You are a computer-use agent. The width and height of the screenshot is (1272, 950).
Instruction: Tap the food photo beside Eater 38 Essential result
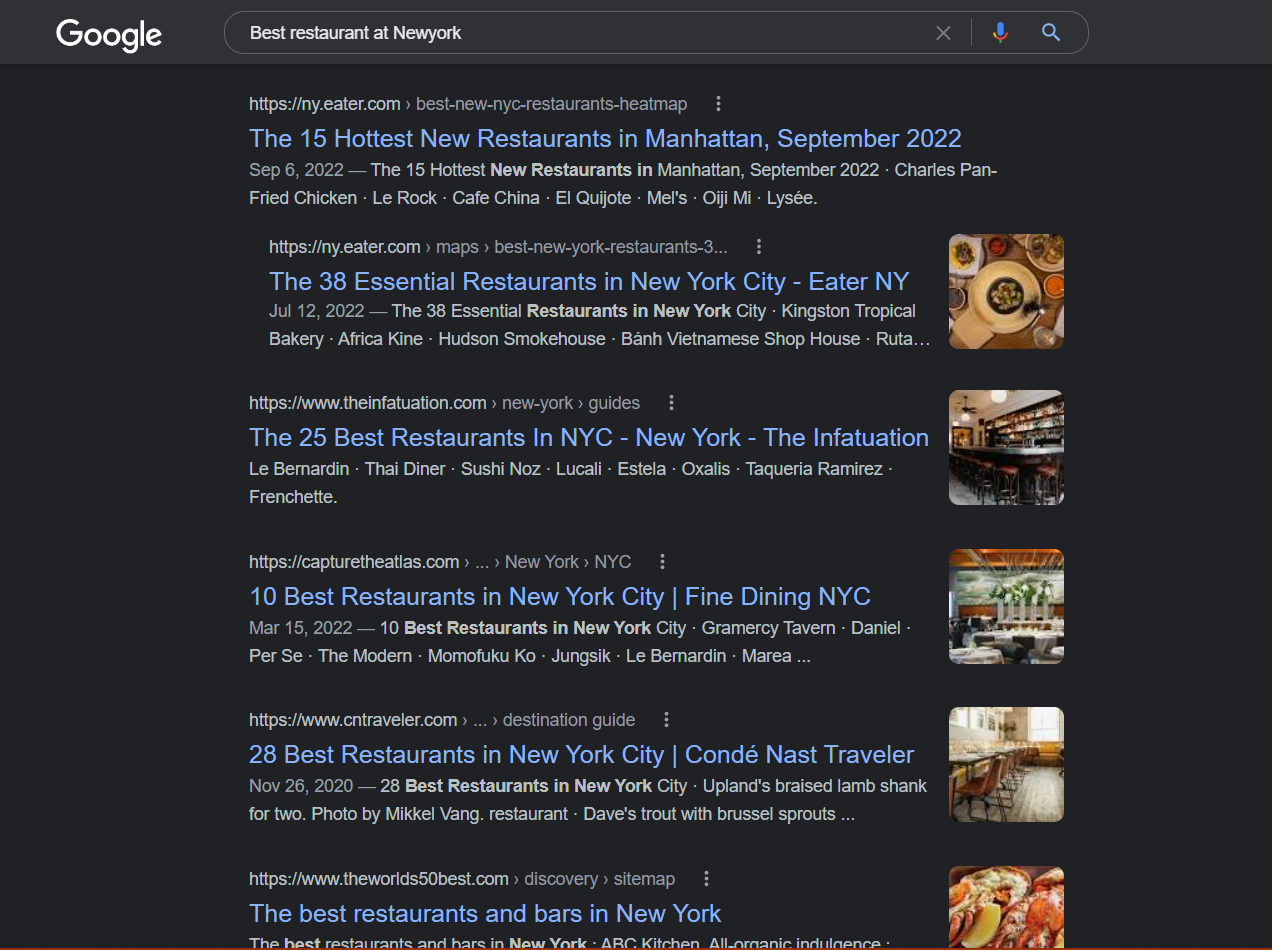(x=1005, y=291)
